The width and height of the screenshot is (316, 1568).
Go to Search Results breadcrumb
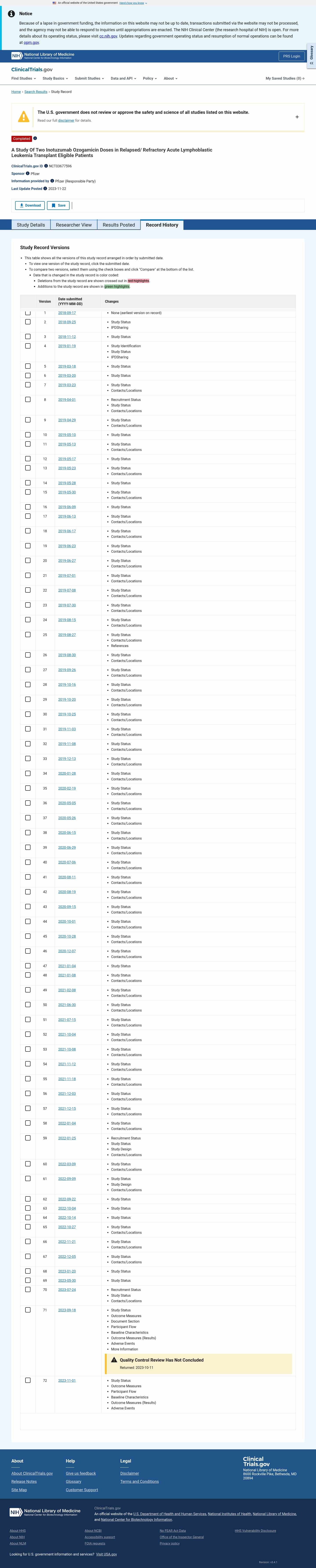[x=36, y=92]
